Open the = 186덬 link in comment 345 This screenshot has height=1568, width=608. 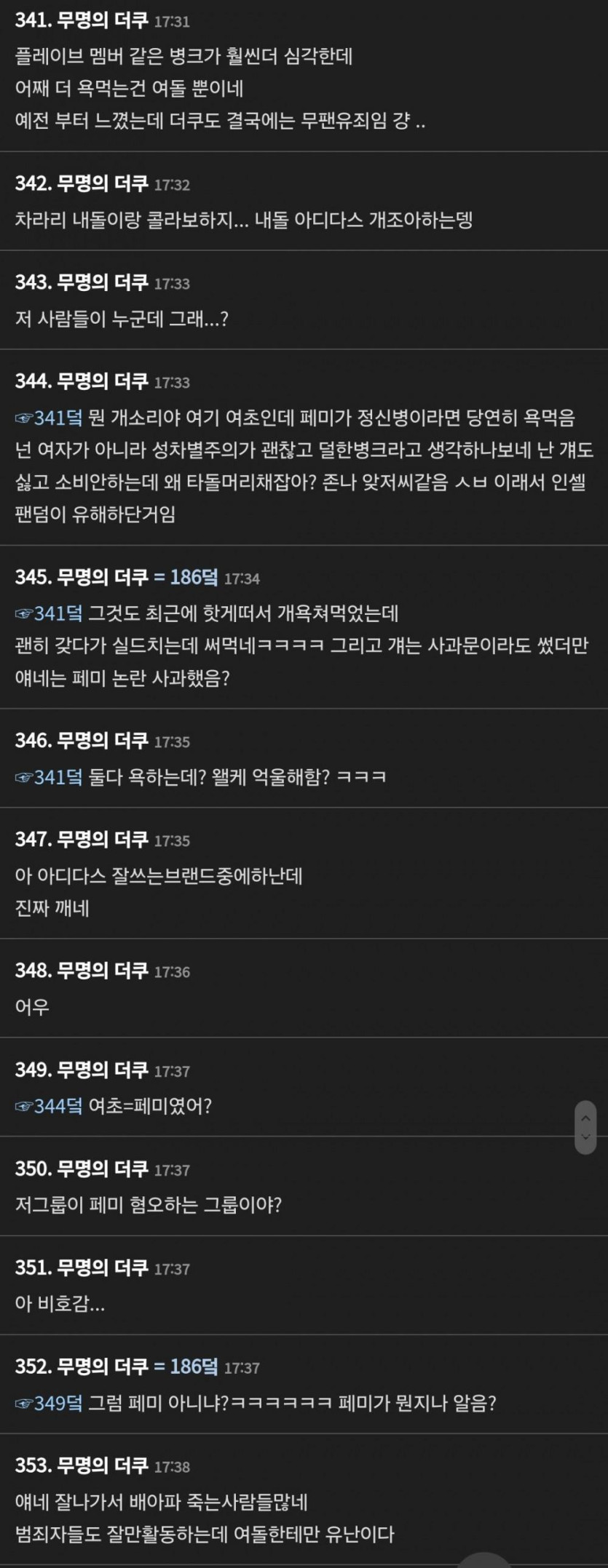pyautogui.click(x=186, y=578)
